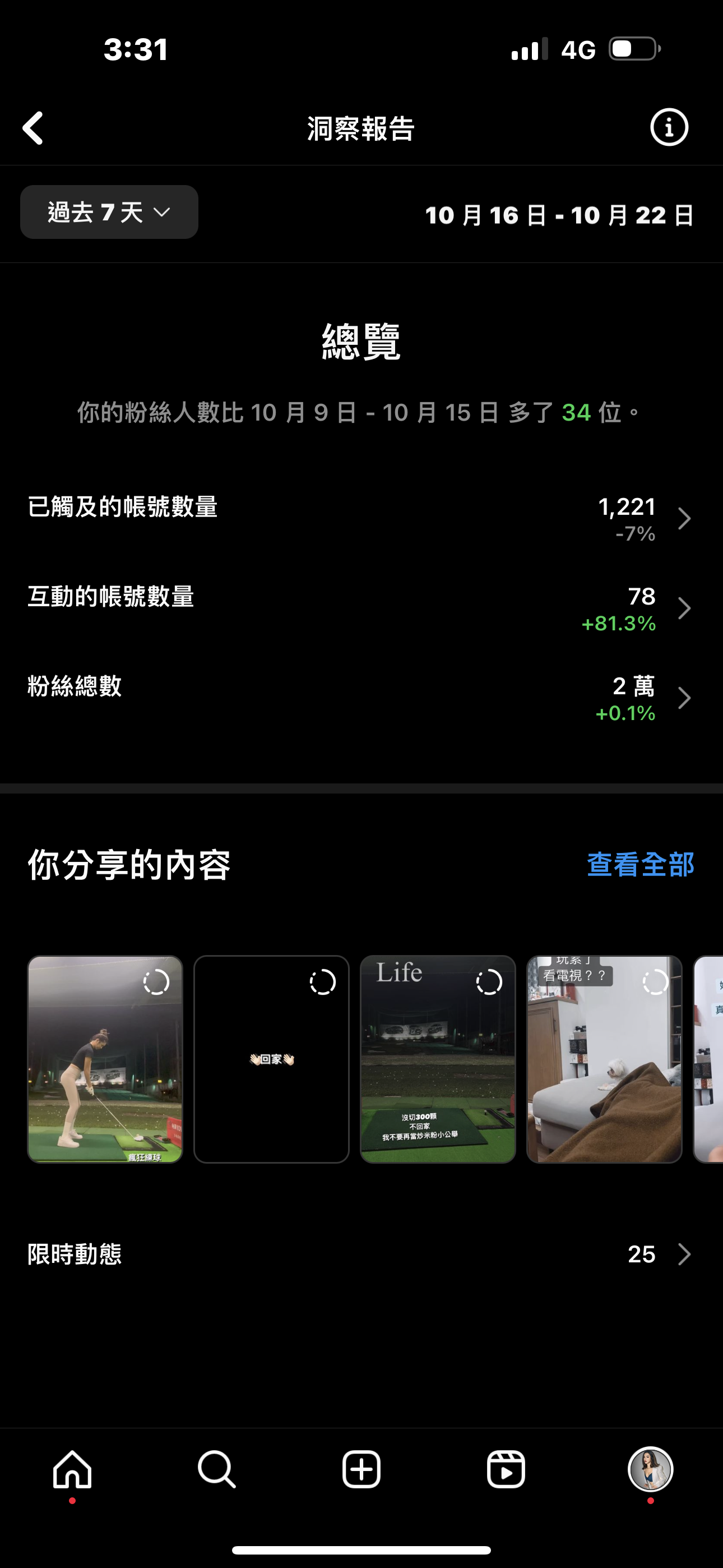
Task: Tap 查看全部 to view all content
Action: coord(640,864)
